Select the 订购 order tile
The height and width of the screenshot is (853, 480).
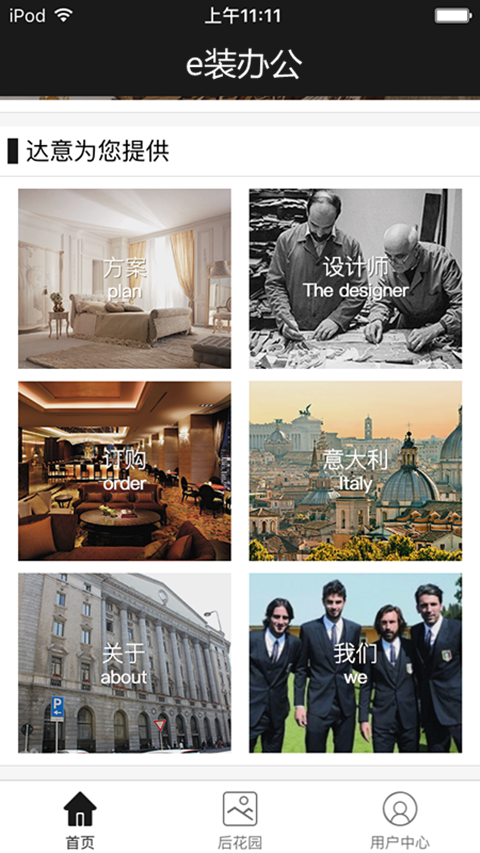(x=125, y=471)
